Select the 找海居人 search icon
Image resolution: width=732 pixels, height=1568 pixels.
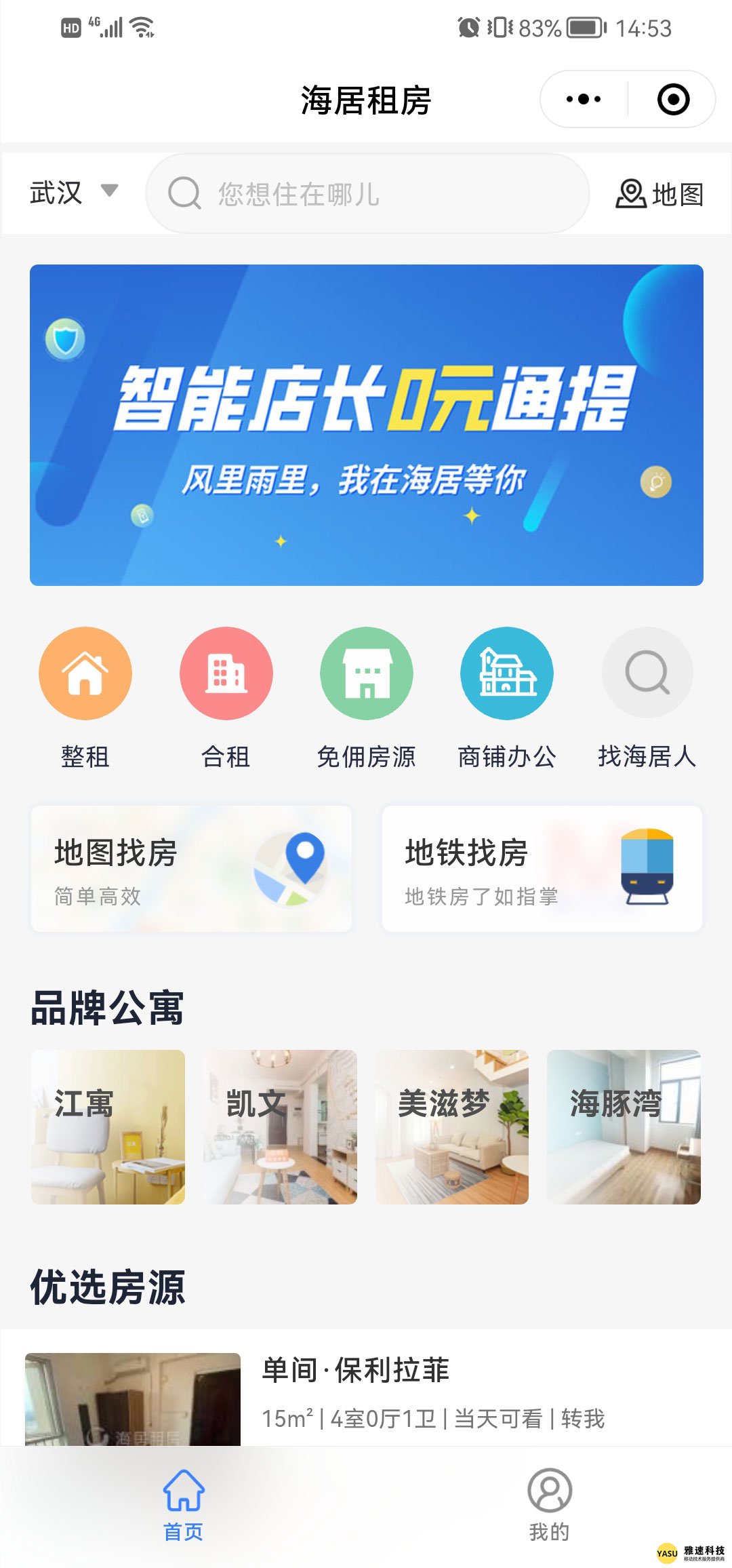tap(647, 672)
